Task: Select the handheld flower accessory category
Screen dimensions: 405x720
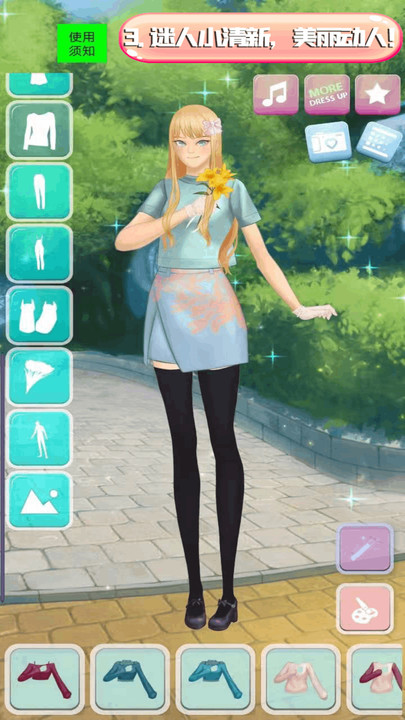Action: pyautogui.click(x=39, y=377)
